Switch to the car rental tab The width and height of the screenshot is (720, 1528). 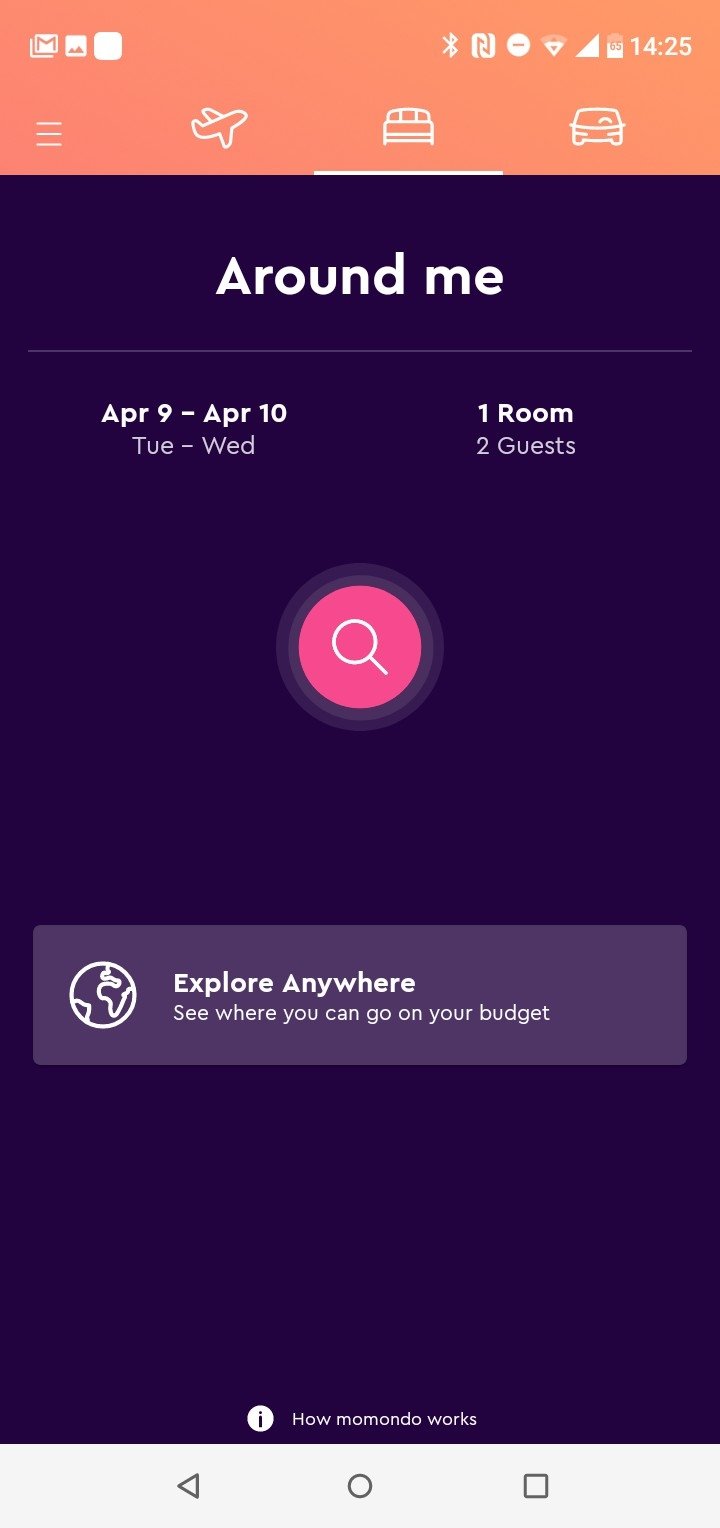[597, 128]
